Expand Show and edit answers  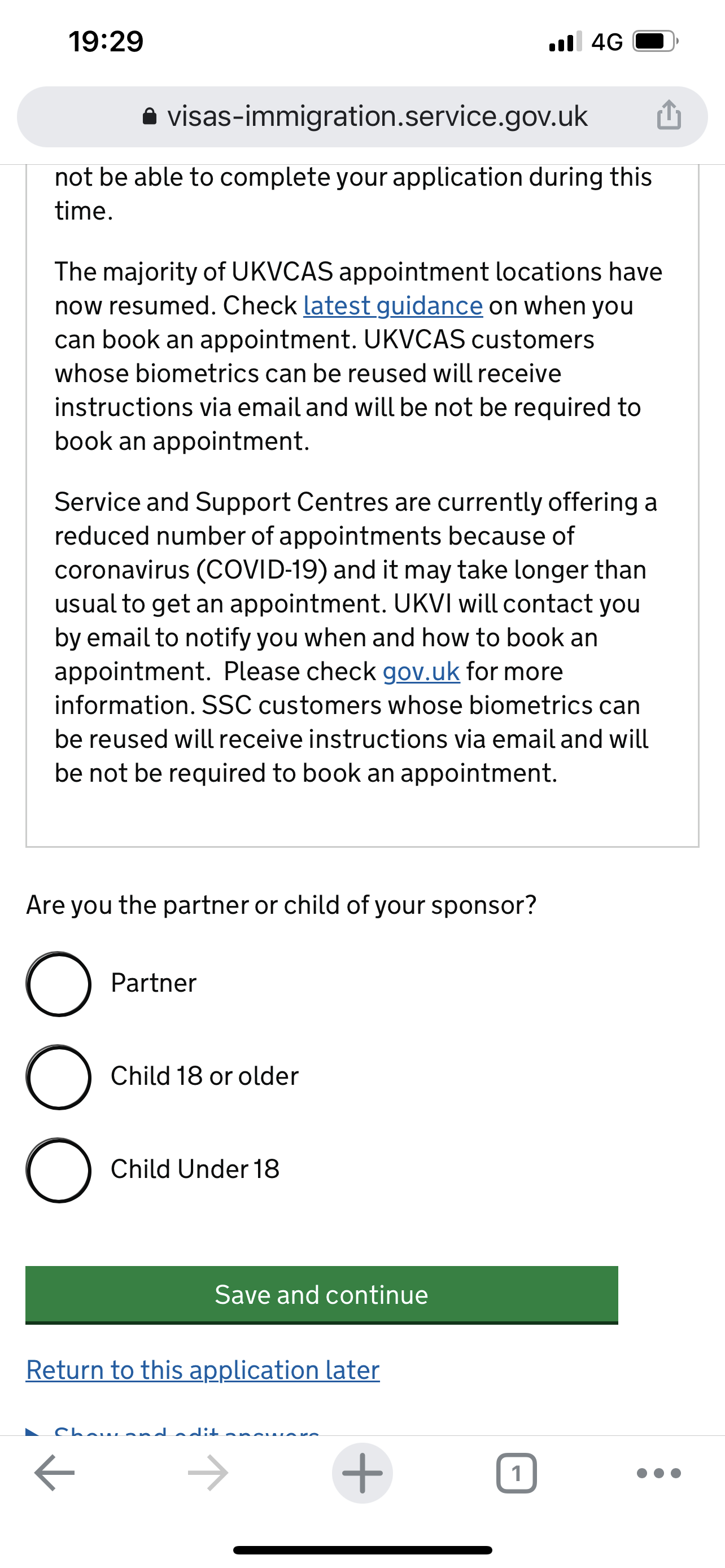coord(182,1430)
